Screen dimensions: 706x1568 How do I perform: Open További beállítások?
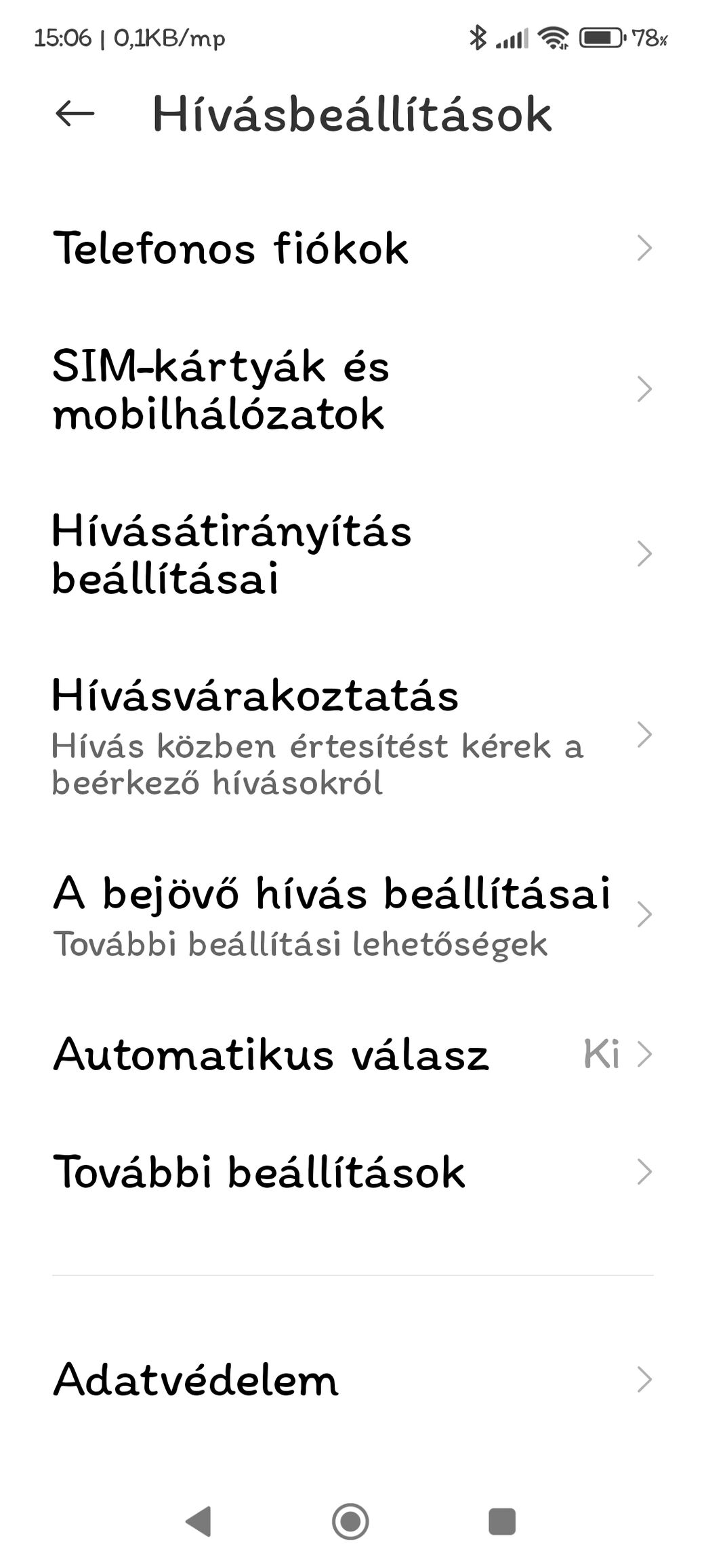coord(352,1172)
